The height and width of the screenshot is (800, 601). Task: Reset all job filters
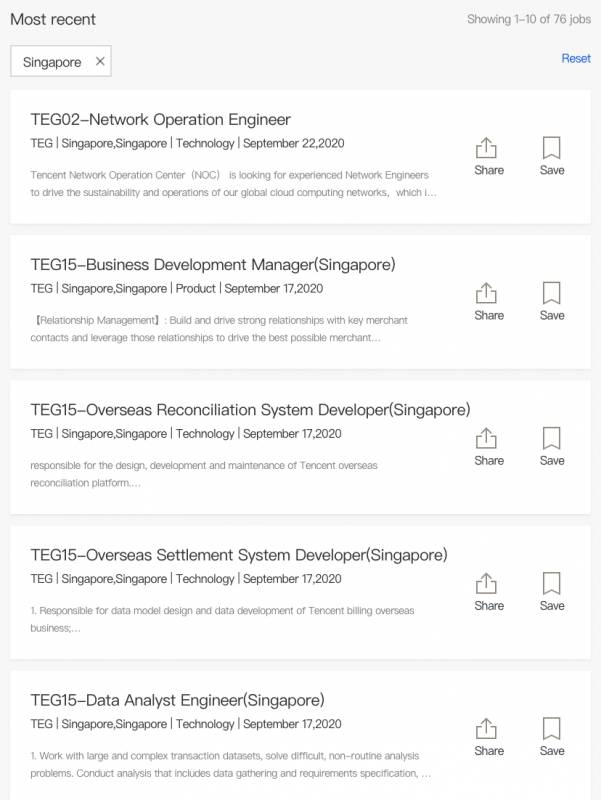(576, 58)
